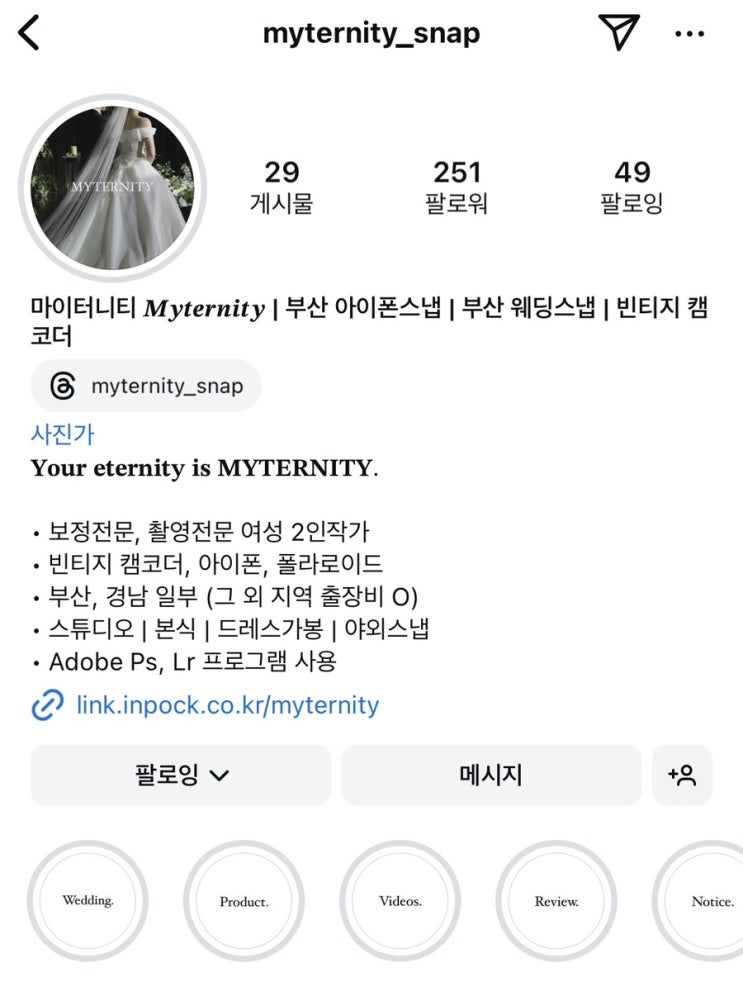Show suggested accounts with add-person icon
Viewport: 743px width, 991px height.
pyautogui.click(x=682, y=775)
